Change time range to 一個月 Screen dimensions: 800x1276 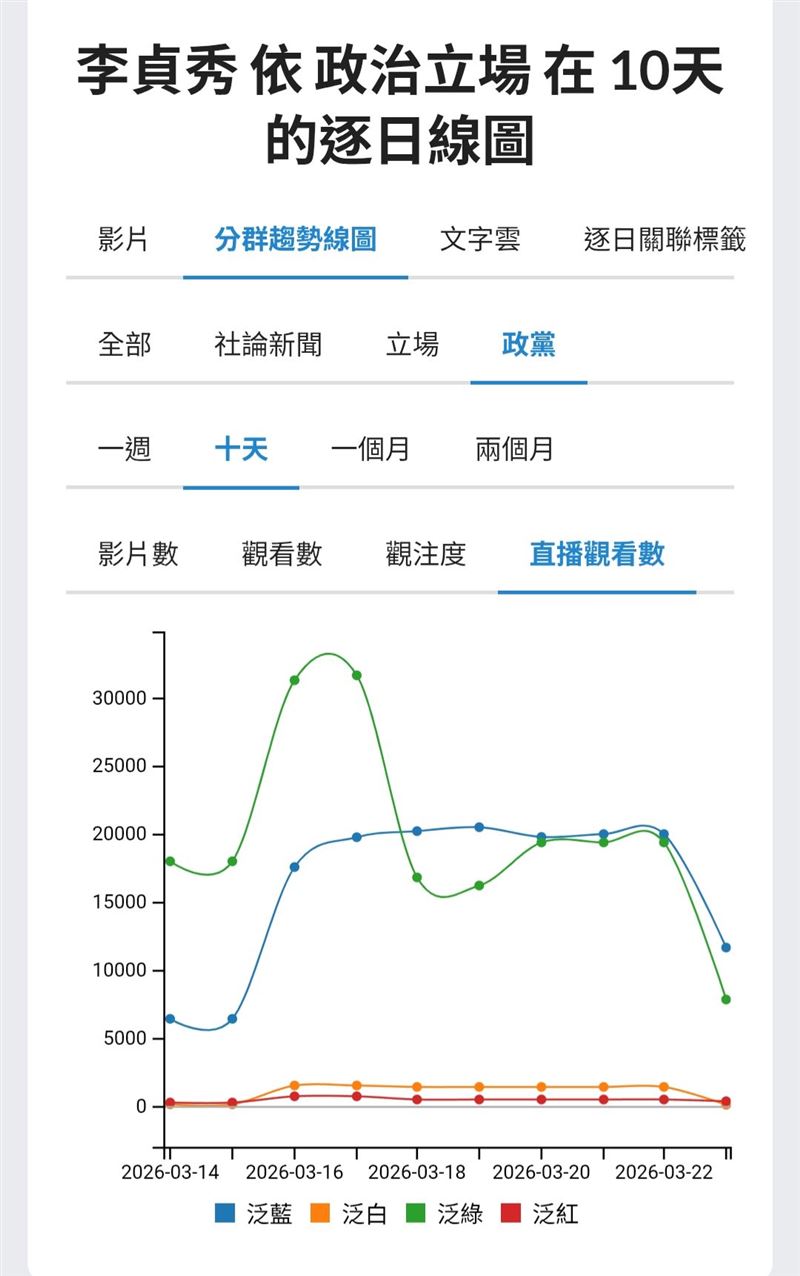[x=370, y=449]
